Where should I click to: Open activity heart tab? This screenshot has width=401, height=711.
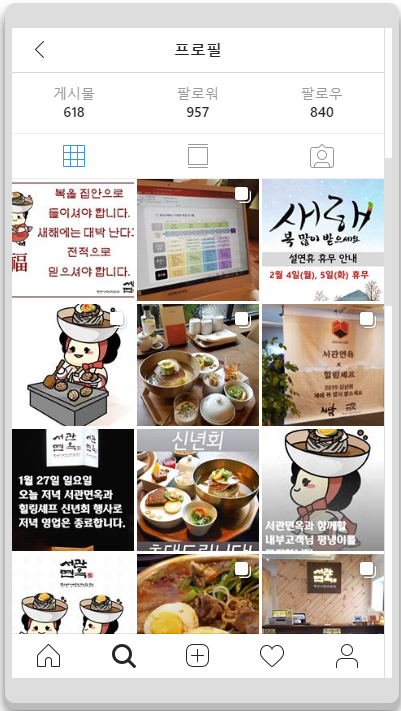(x=272, y=656)
